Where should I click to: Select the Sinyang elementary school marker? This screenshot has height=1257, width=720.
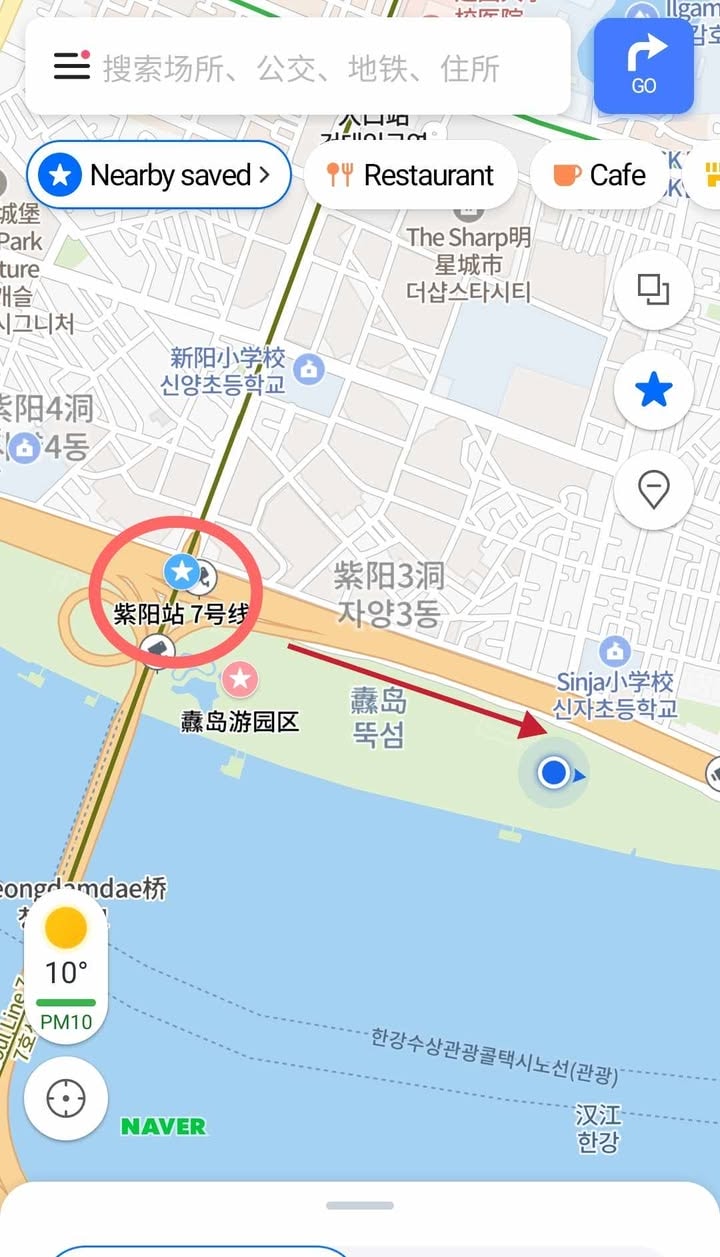click(x=310, y=369)
